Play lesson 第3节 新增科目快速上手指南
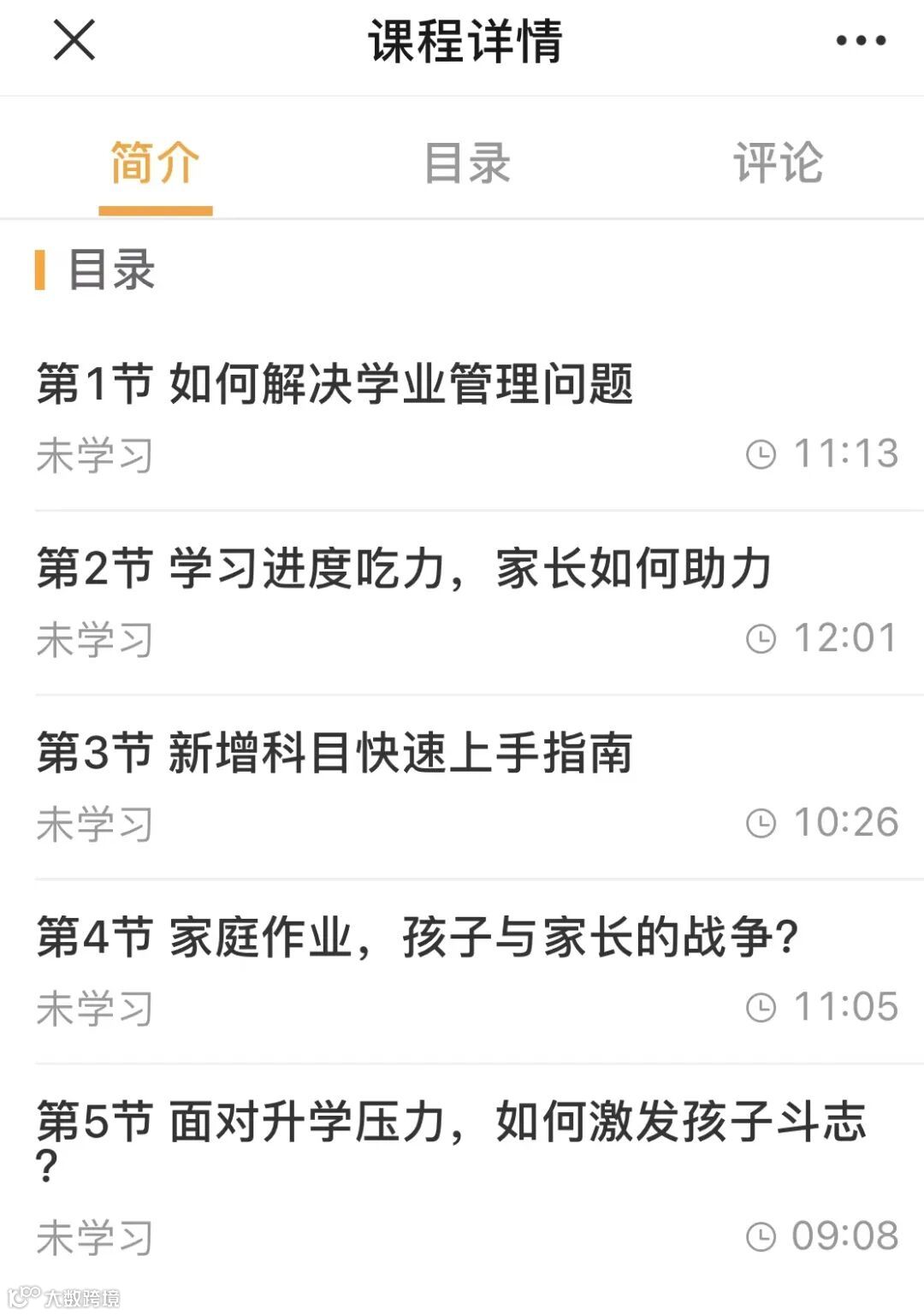 (x=335, y=753)
